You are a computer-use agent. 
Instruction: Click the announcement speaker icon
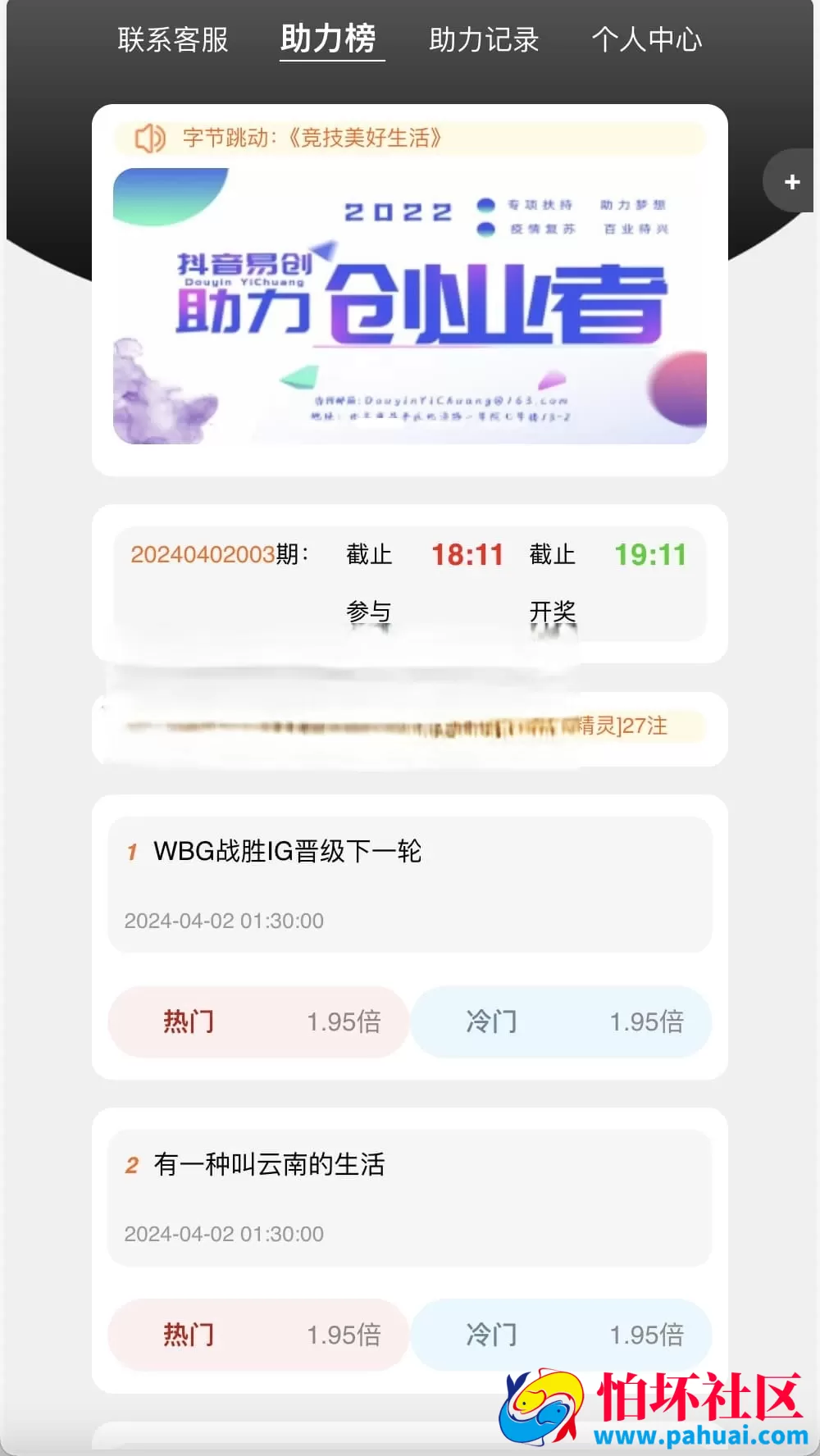[148, 139]
